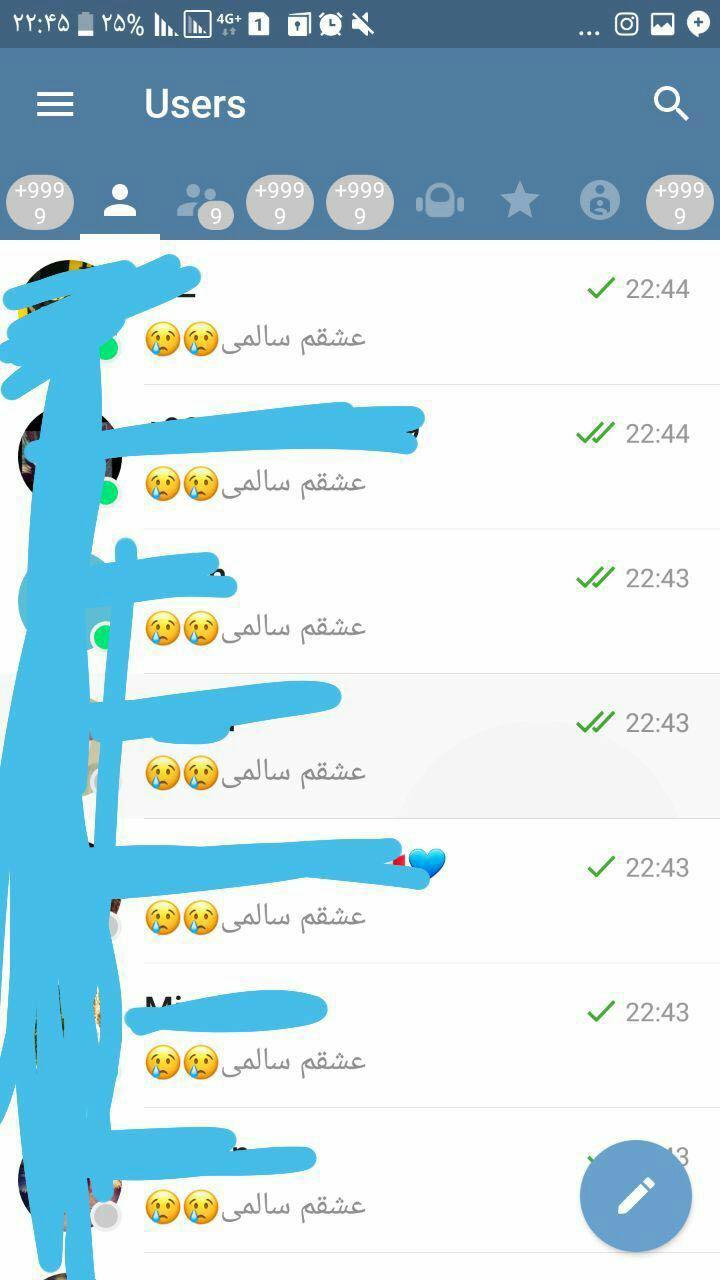Select the Admin contacts tab icon
The image size is (720, 1280).
coord(598,201)
